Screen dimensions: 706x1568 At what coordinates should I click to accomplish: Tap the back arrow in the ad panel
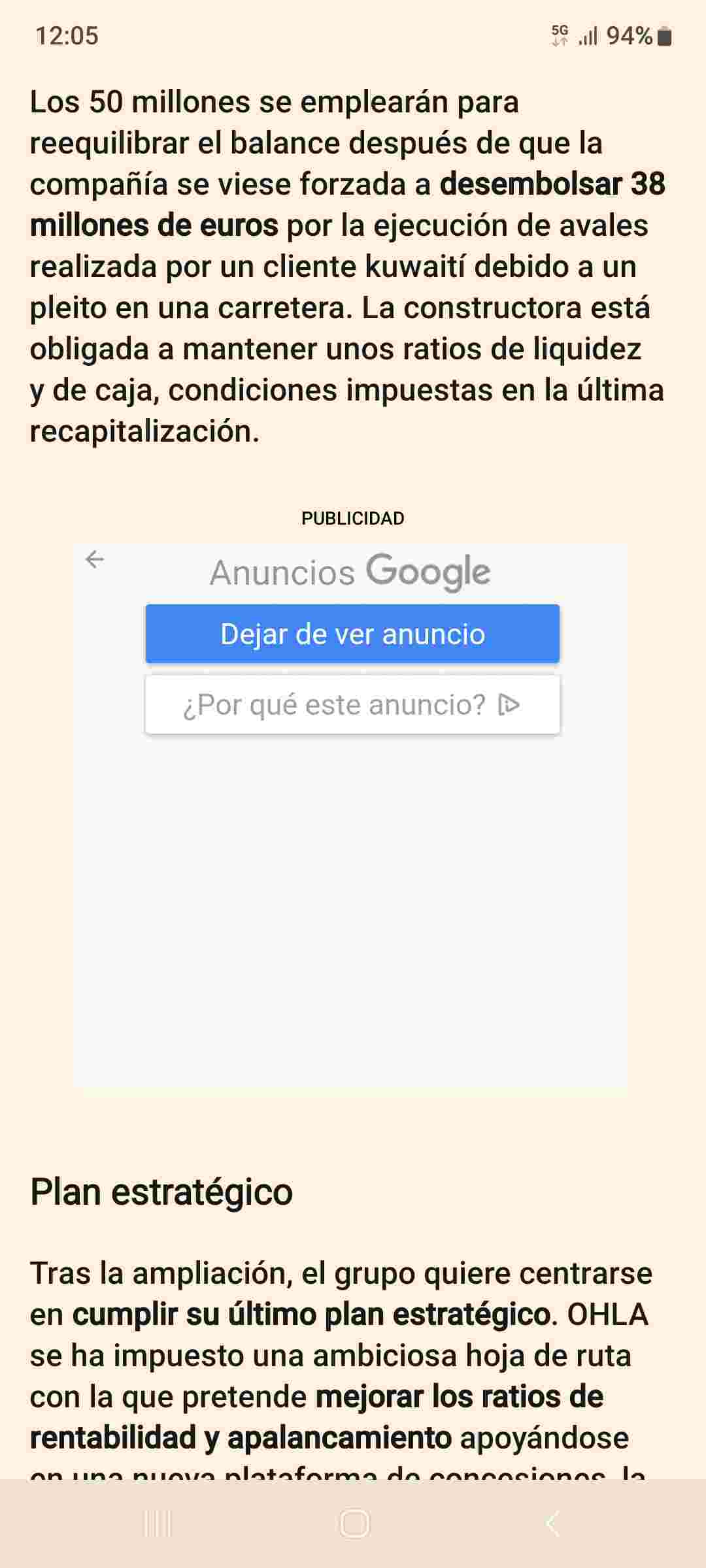(x=95, y=559)
